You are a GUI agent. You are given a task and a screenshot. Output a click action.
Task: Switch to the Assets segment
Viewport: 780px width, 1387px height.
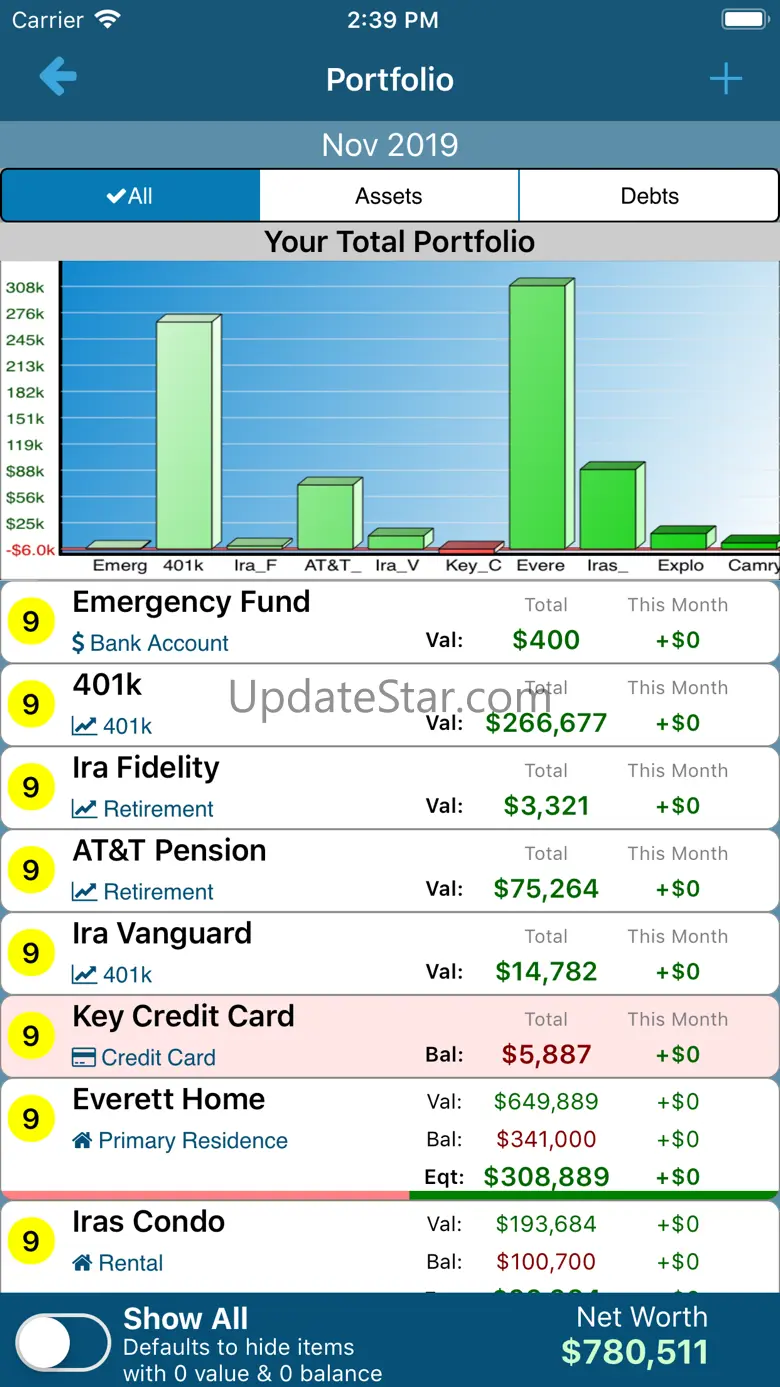coord(389,196)
